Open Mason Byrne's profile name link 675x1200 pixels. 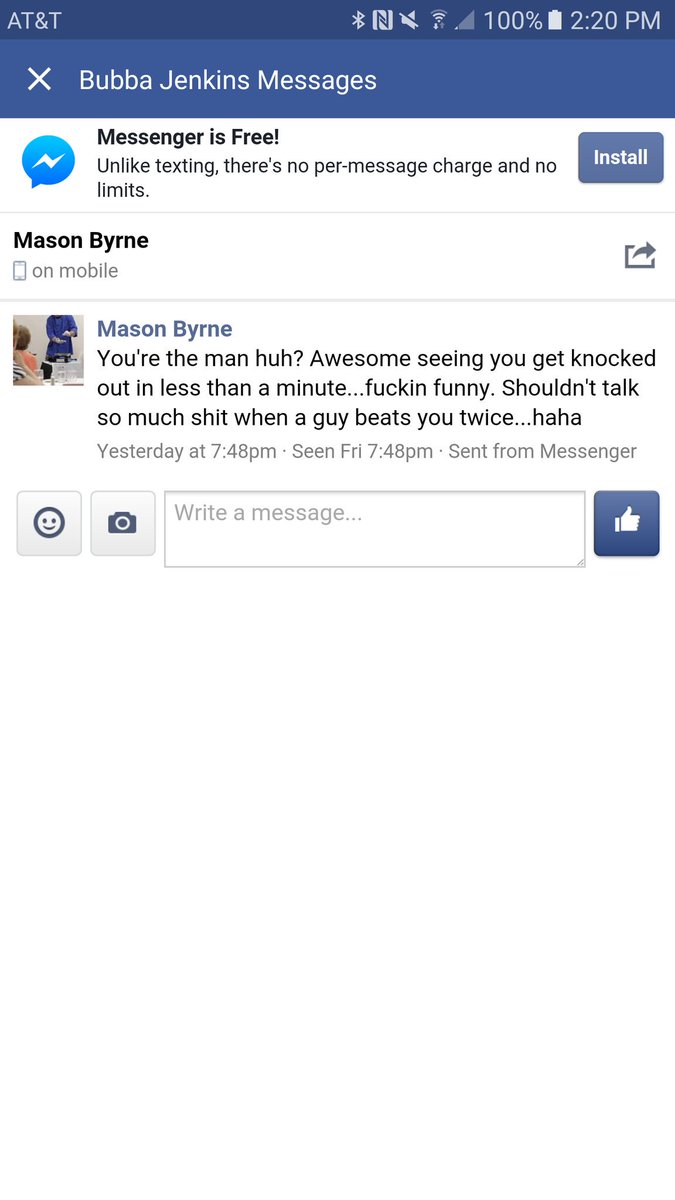[164, 329]
